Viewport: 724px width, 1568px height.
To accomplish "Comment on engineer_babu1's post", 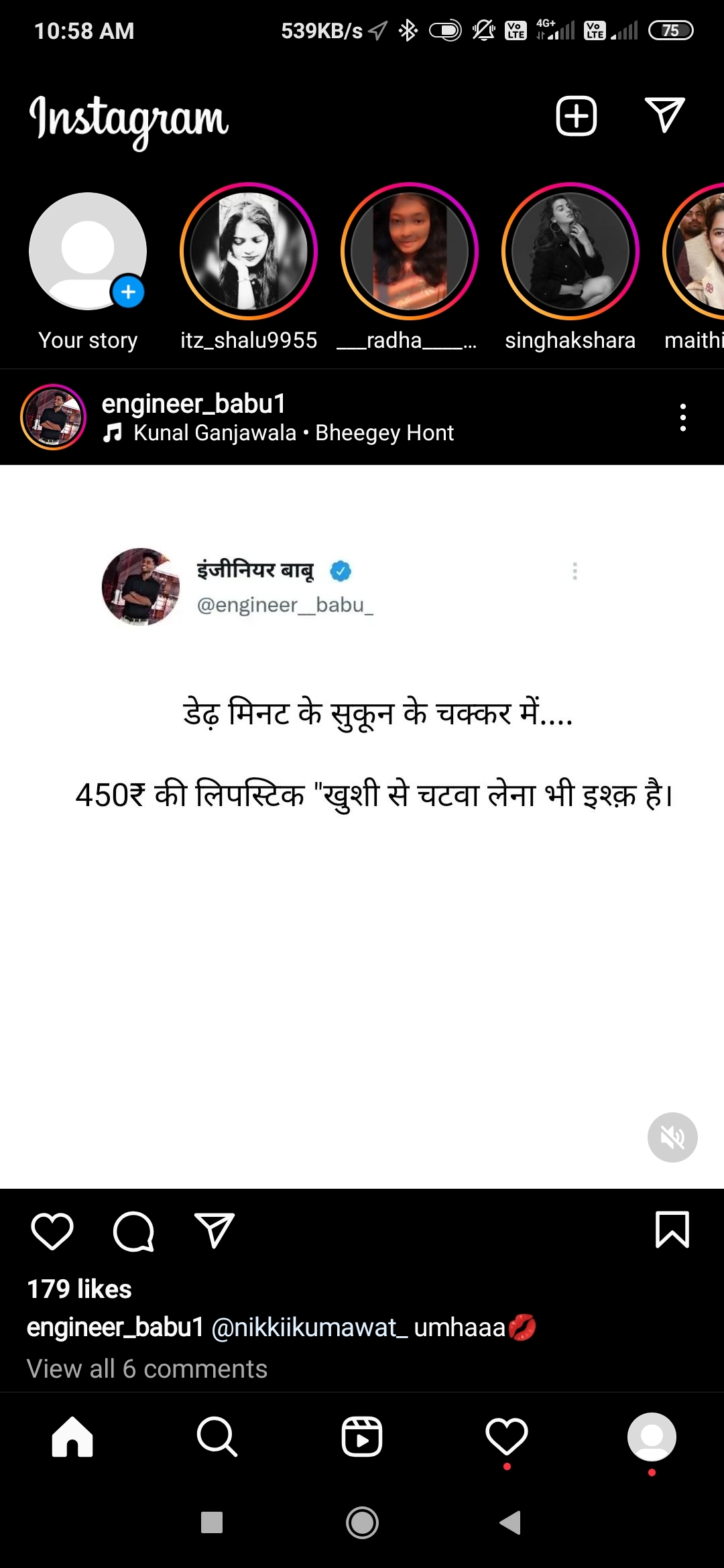I will (133, 1231).
